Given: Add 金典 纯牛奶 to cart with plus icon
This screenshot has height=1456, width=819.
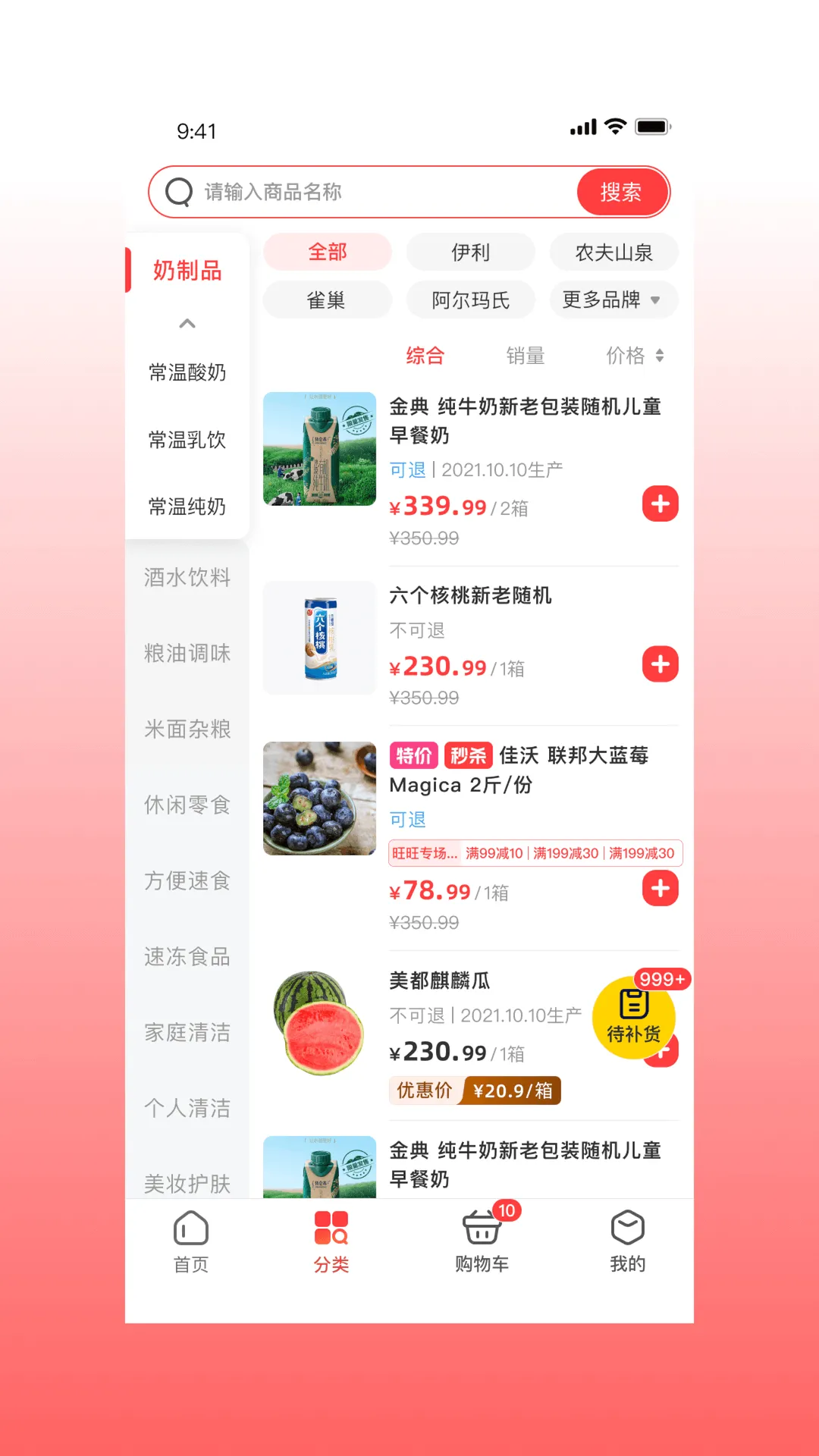Looking at the screenshot, I should point(659,504).
